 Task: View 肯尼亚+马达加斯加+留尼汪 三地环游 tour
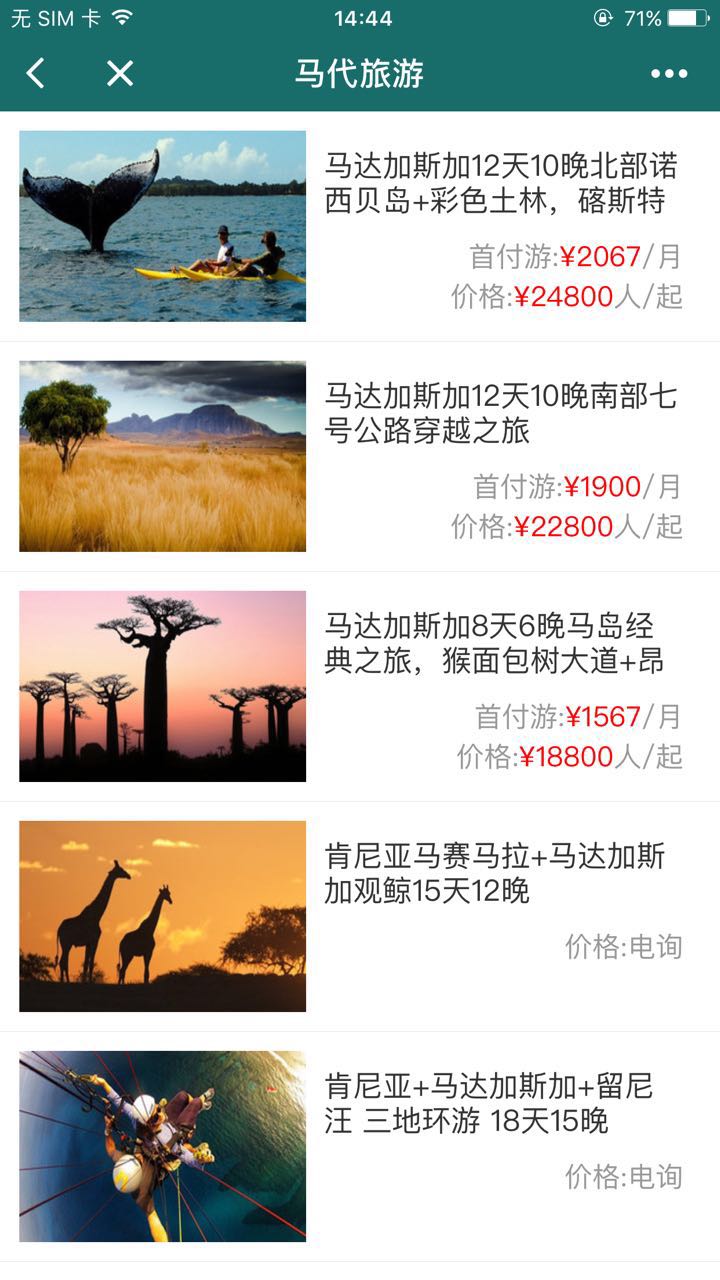click(x=488, y=1103)
